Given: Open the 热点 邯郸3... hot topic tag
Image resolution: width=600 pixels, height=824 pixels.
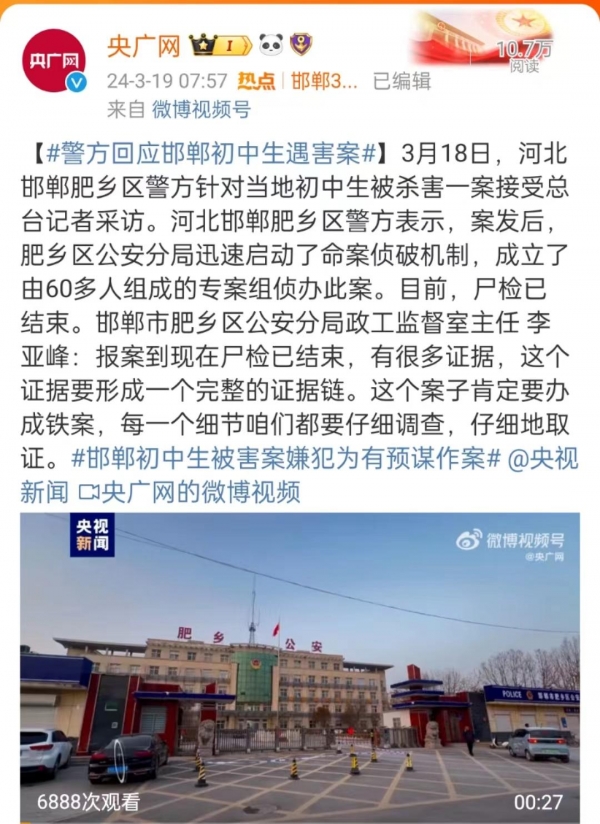Looking at the screenshot, I should click(298, 81).
